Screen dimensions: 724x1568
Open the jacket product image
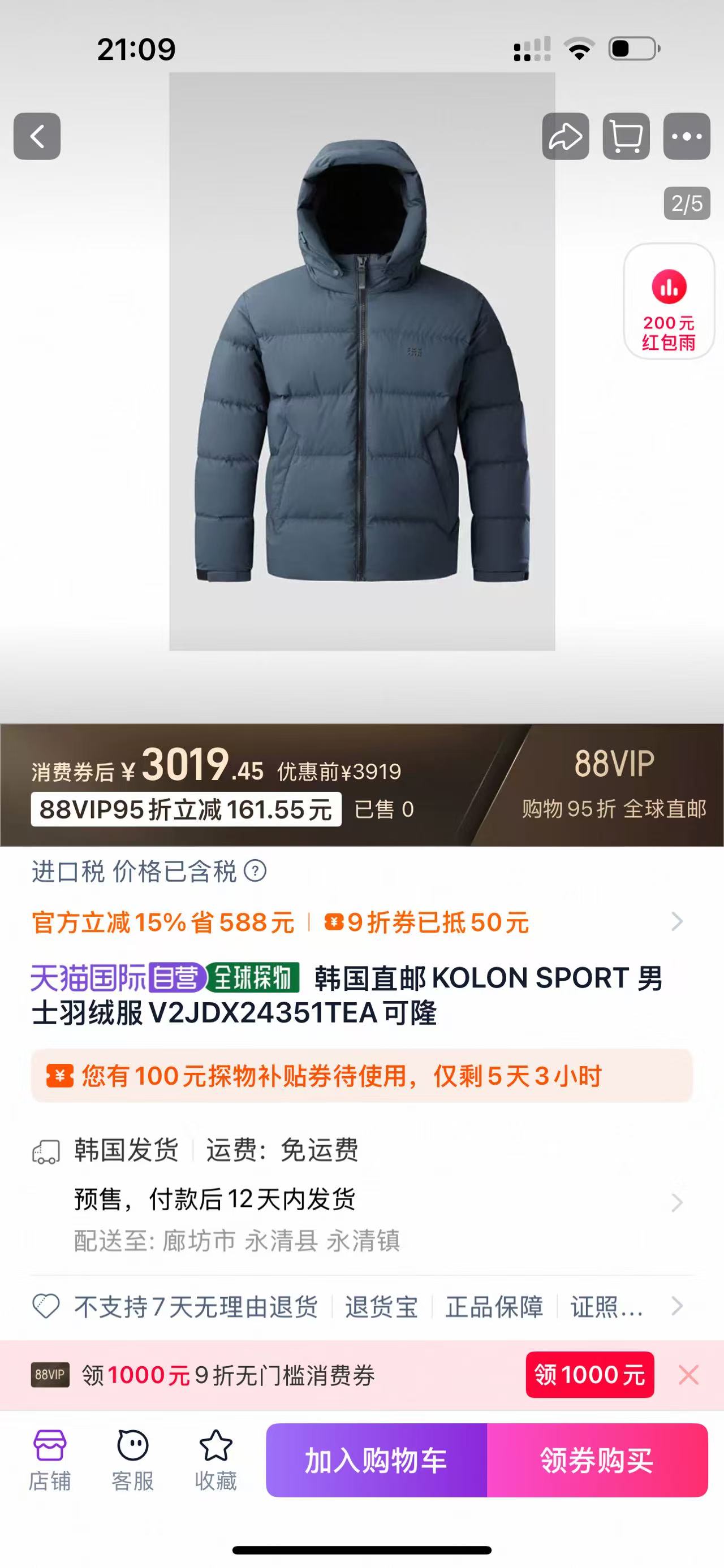pyautogui.click(x=361, y=362)
